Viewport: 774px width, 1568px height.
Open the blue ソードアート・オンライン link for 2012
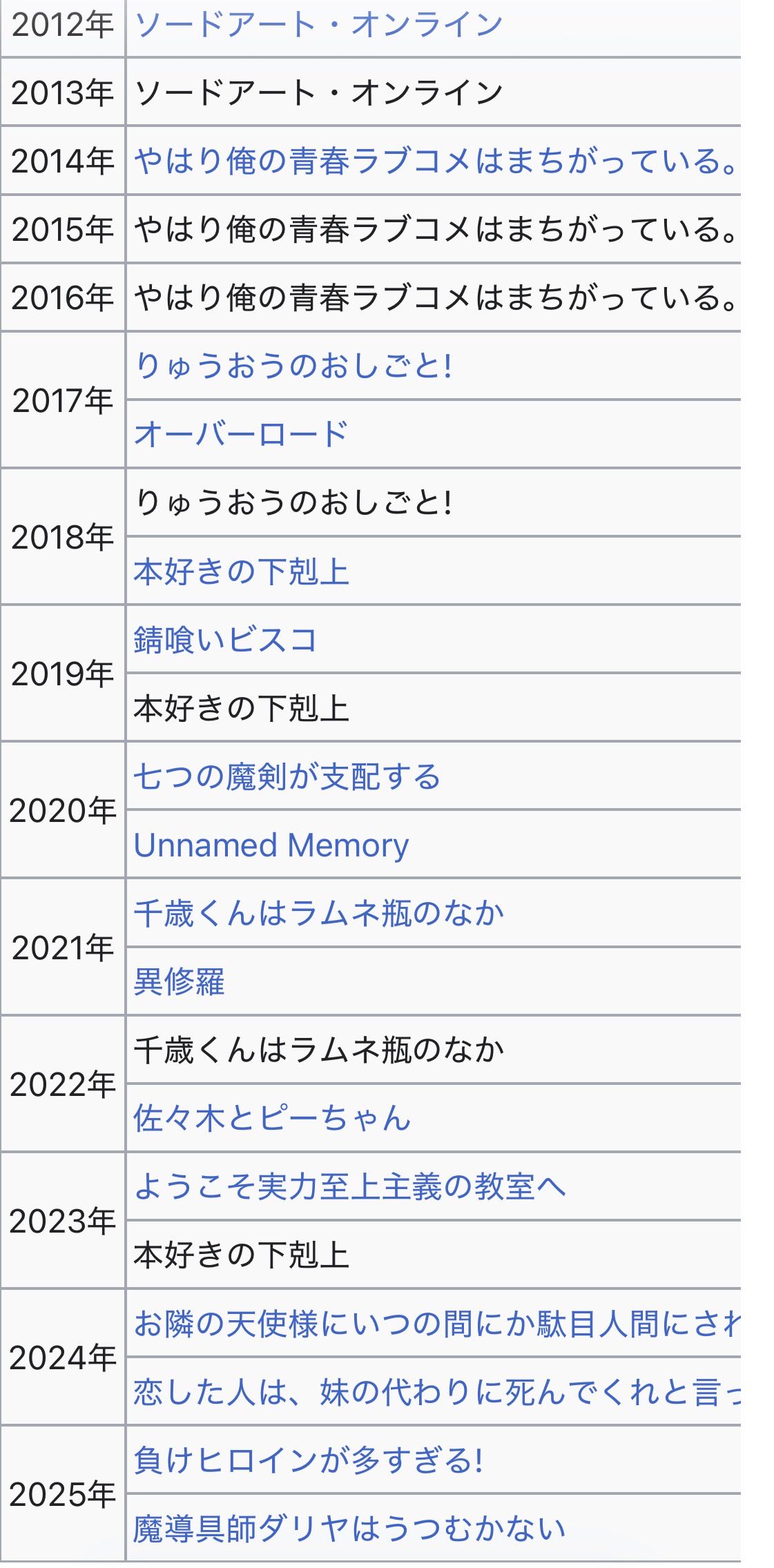click(318, 25)
